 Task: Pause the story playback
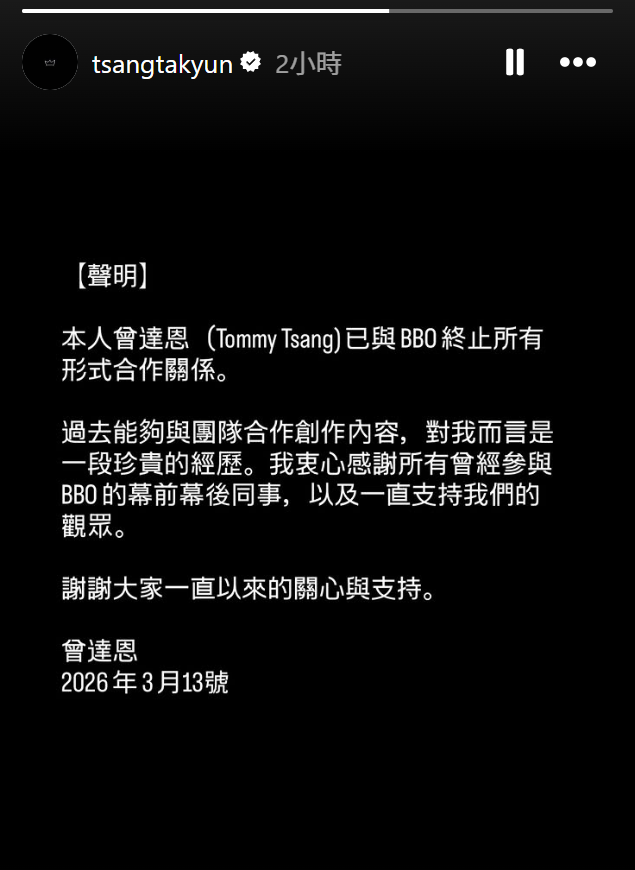click(x=515, y=63)
